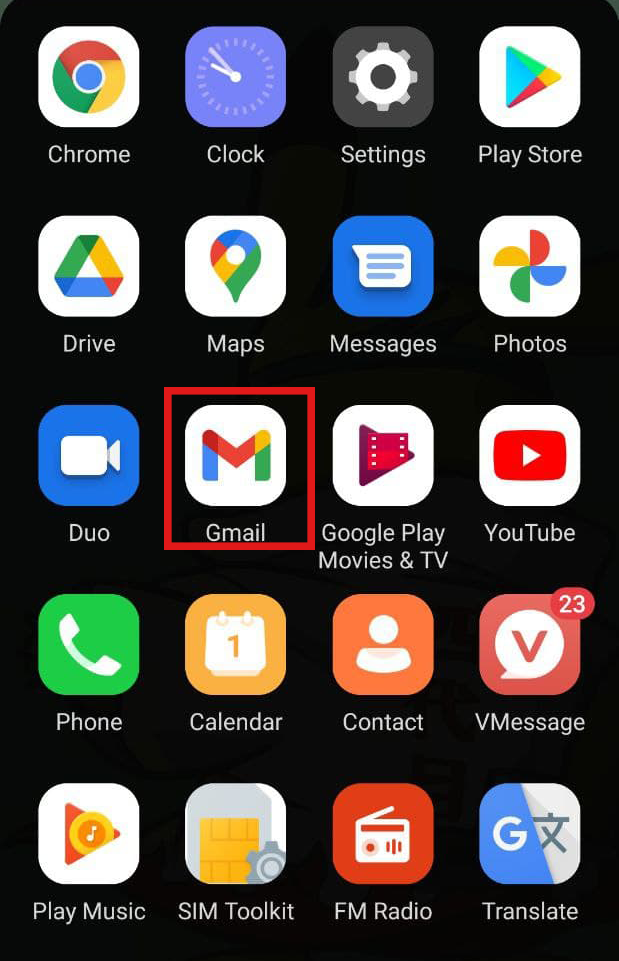
Task: Open Google Play Movies & TV
Action: tap(383, 455)
